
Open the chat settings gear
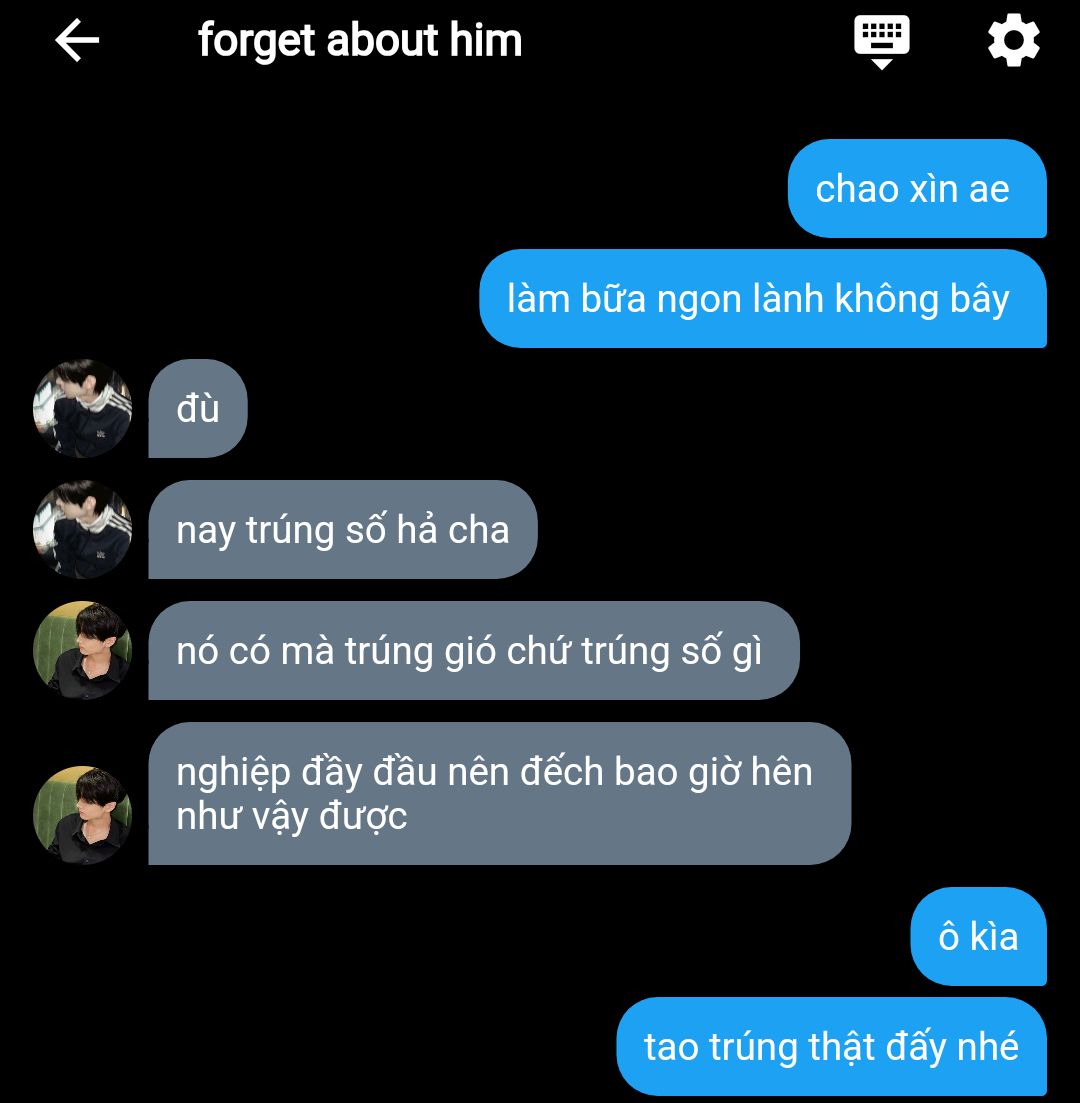[1013, 41]
